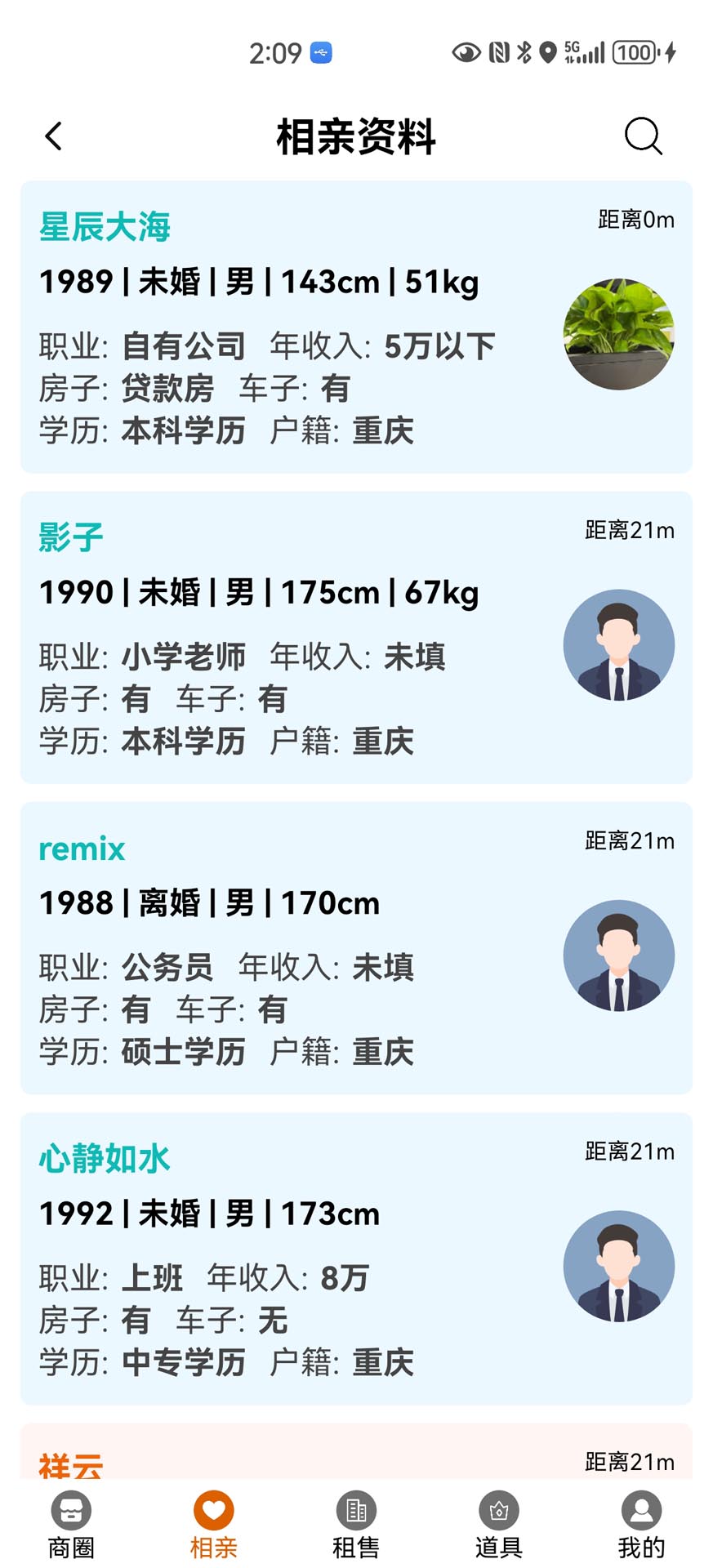
Task: Select the 相亲 tab
Action: pos(213,1526)
